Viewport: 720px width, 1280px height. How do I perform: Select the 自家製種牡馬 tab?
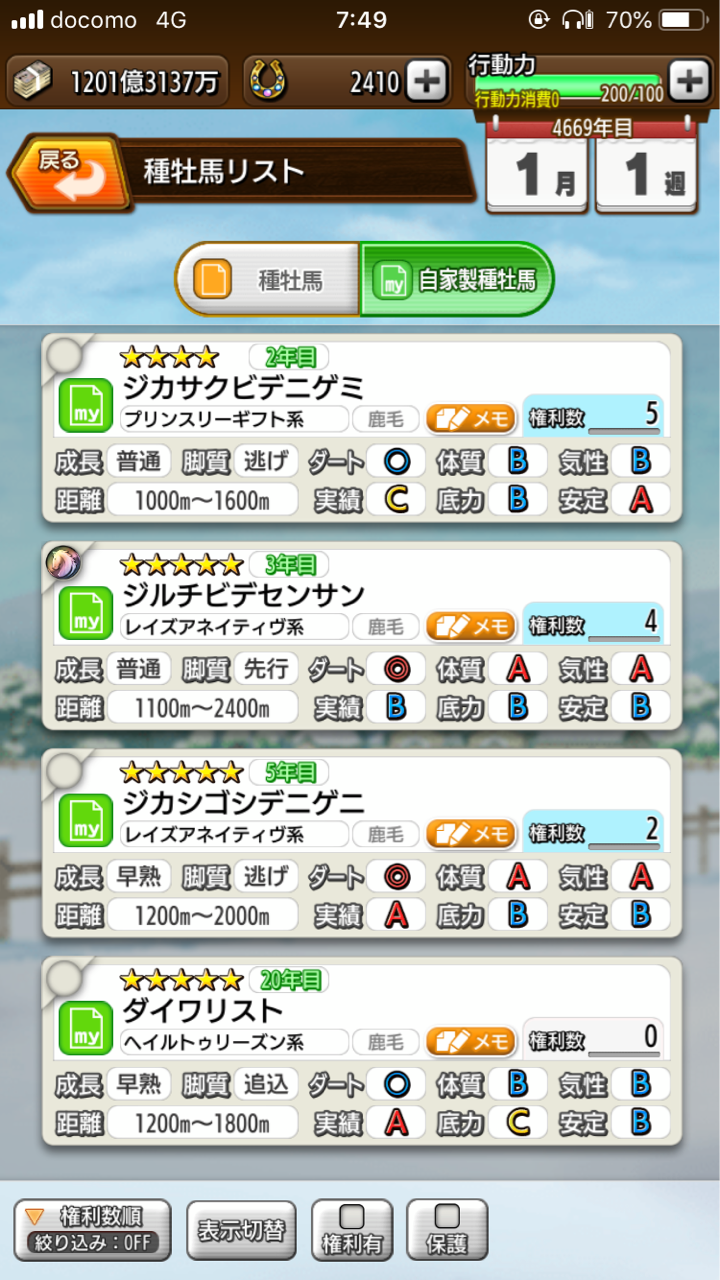pos(455,279)
